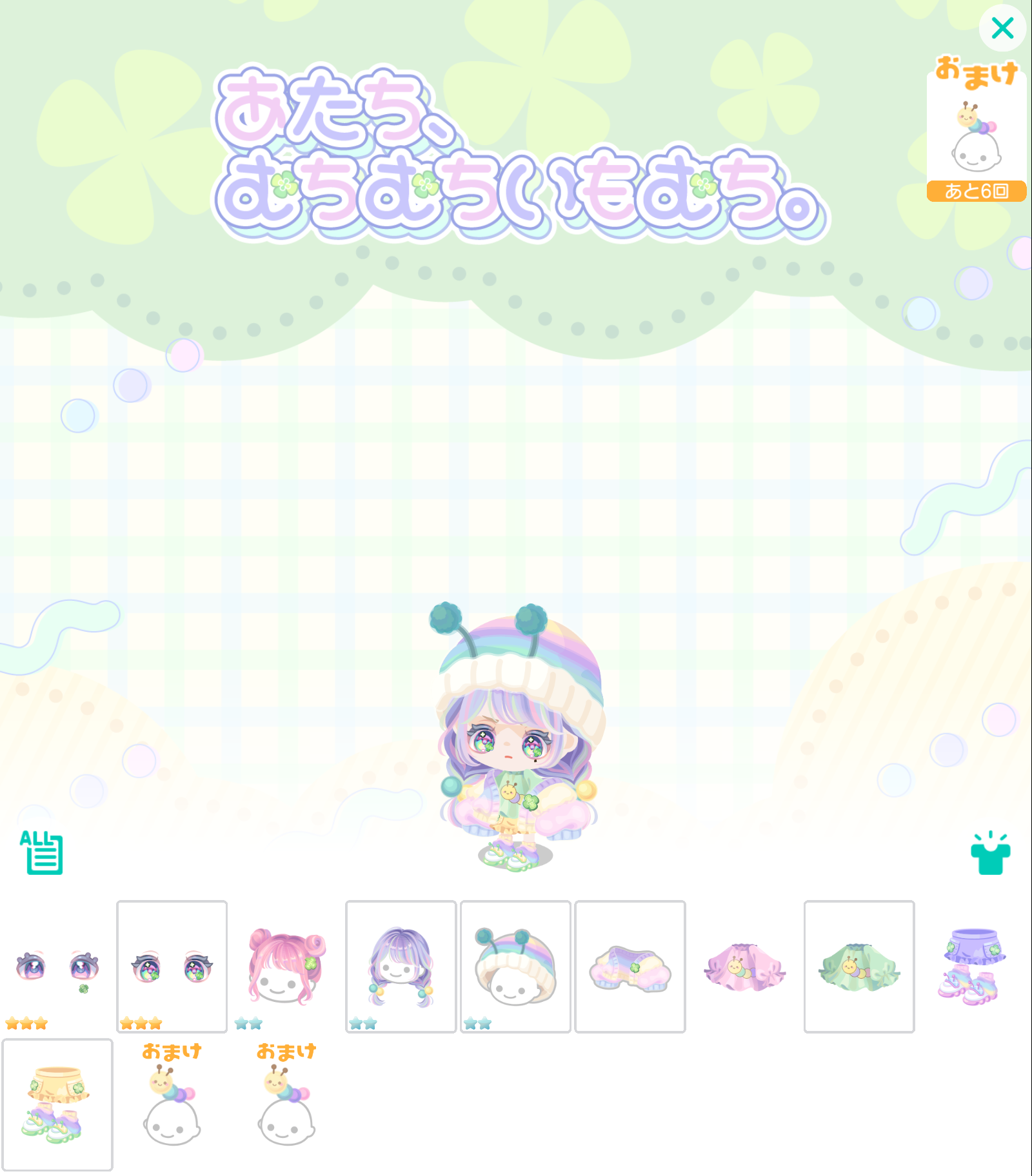Select the pastel fluffy jacket item
1032x1176 pixels.
[x=630, y=966]
